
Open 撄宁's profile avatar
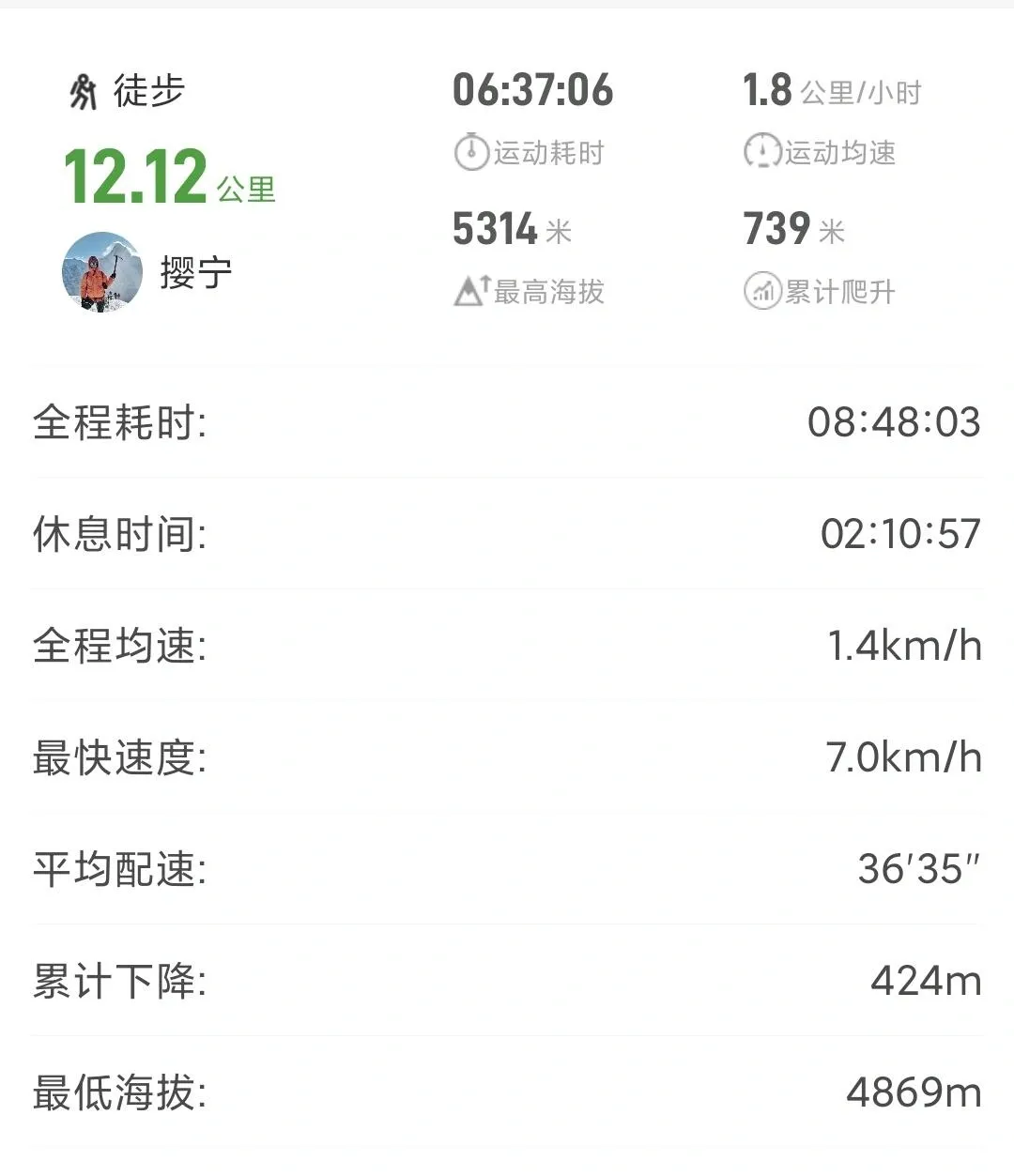102,272
